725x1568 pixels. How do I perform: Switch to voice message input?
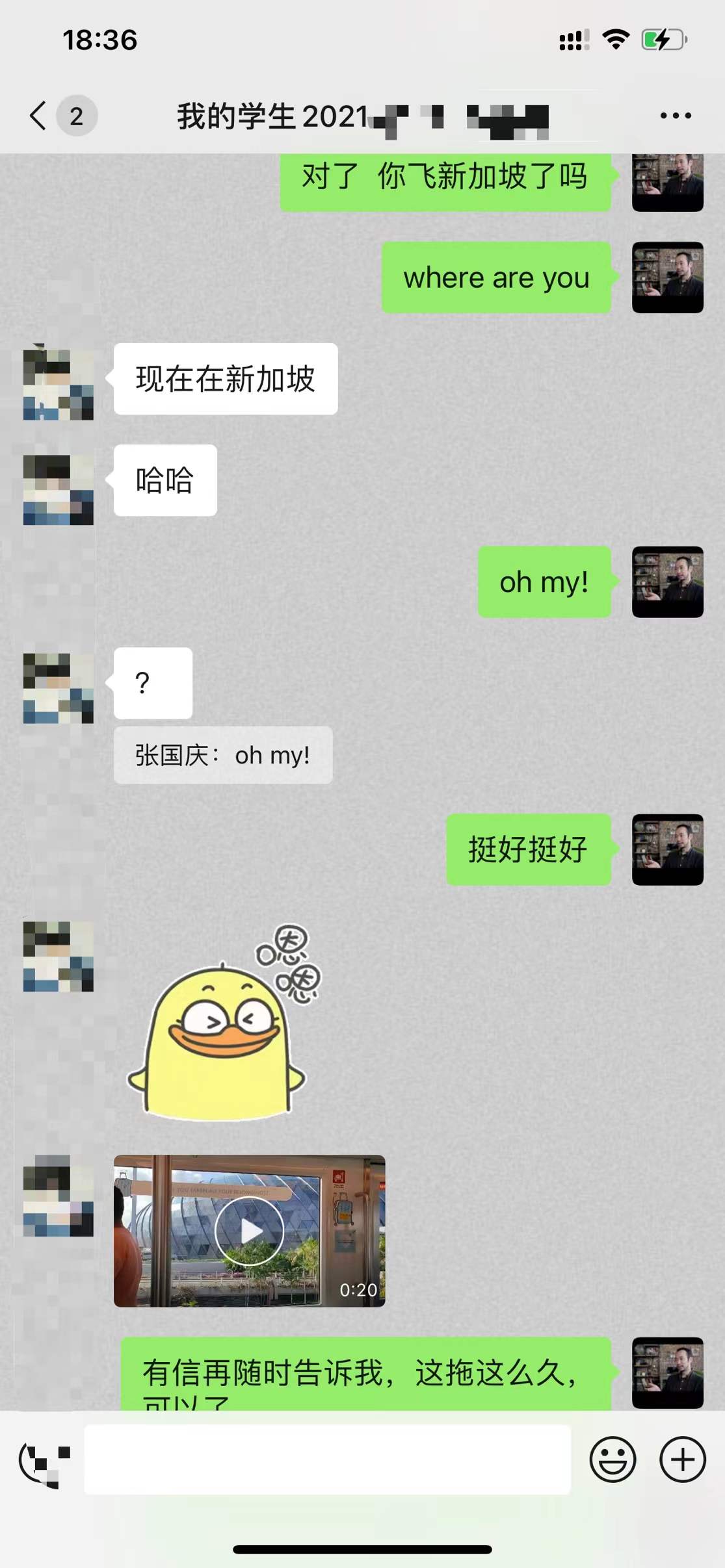click(x=44, y=1461)
